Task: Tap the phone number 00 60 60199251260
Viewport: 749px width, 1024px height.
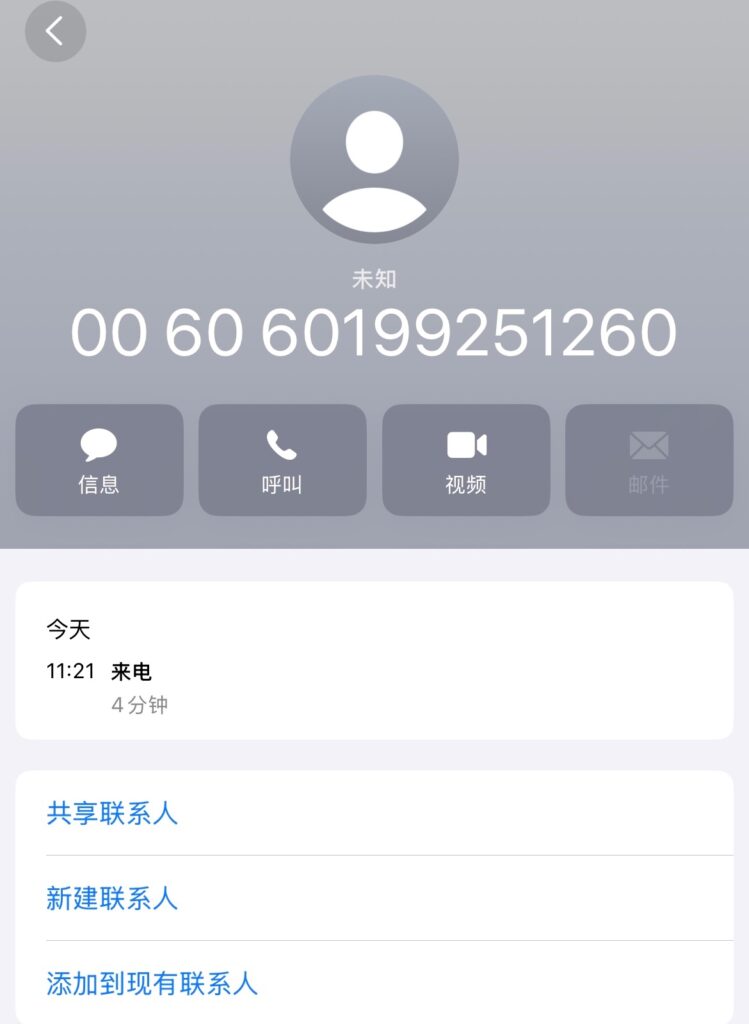Action: click(x=374, y=333)
